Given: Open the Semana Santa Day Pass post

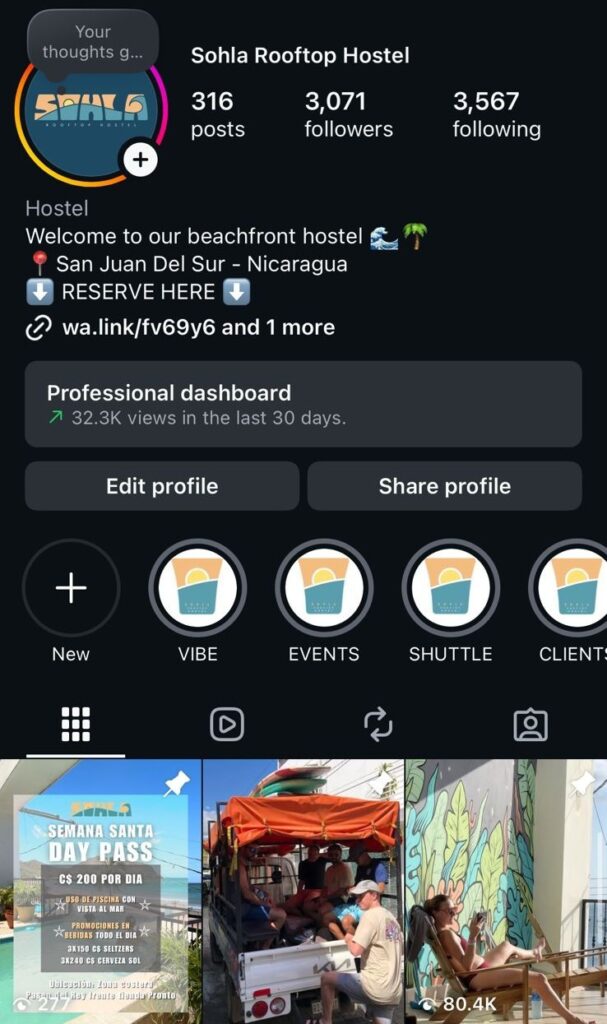Looking at the screenshot, I should [x=100, y=890].
